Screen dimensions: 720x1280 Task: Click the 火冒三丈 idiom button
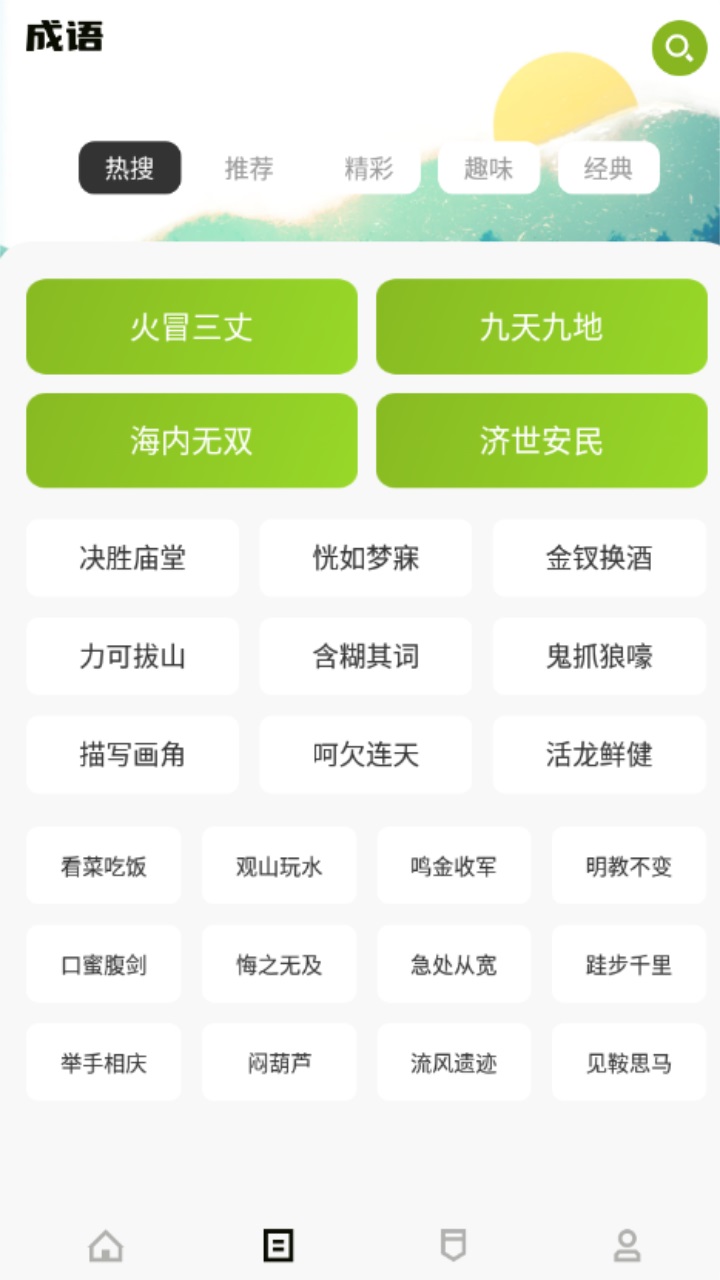191,328
